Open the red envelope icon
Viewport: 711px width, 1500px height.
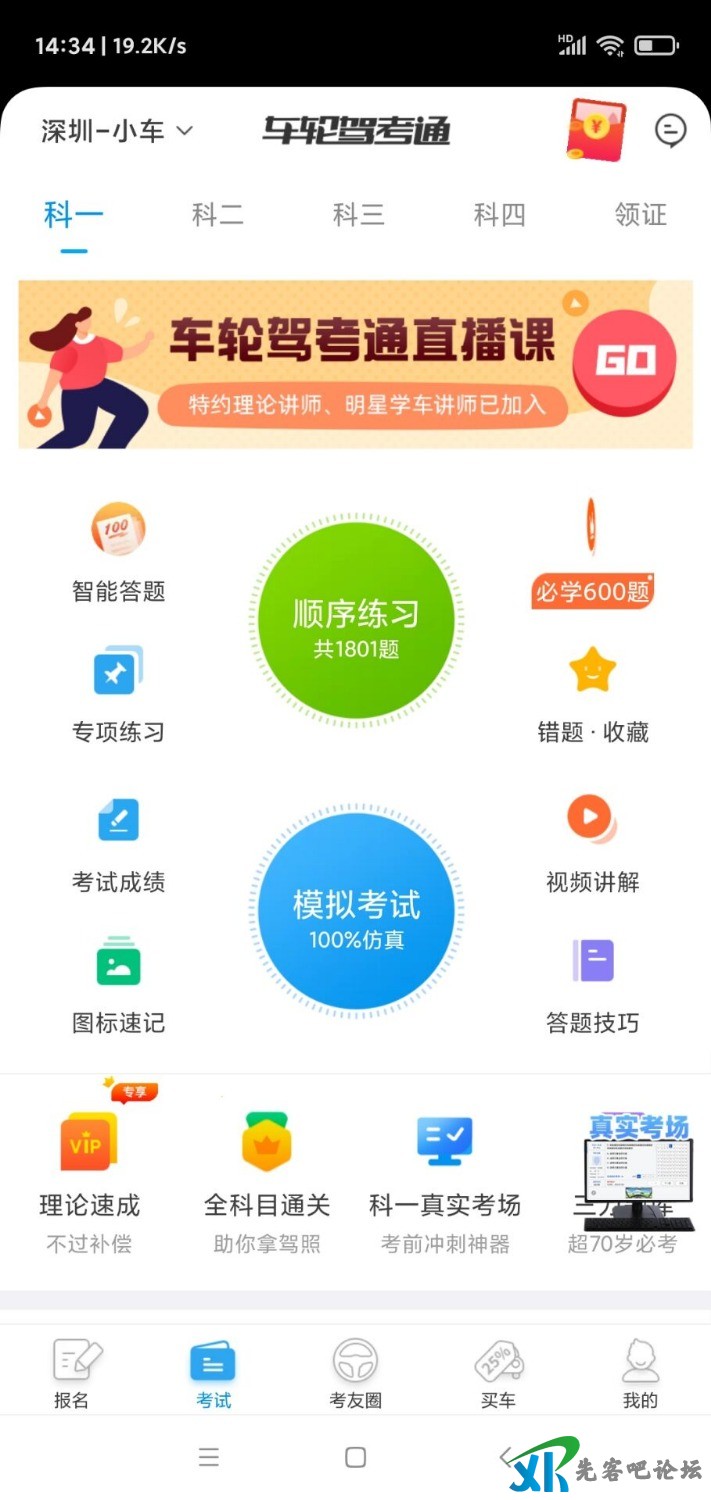click(x=596, y=129)
